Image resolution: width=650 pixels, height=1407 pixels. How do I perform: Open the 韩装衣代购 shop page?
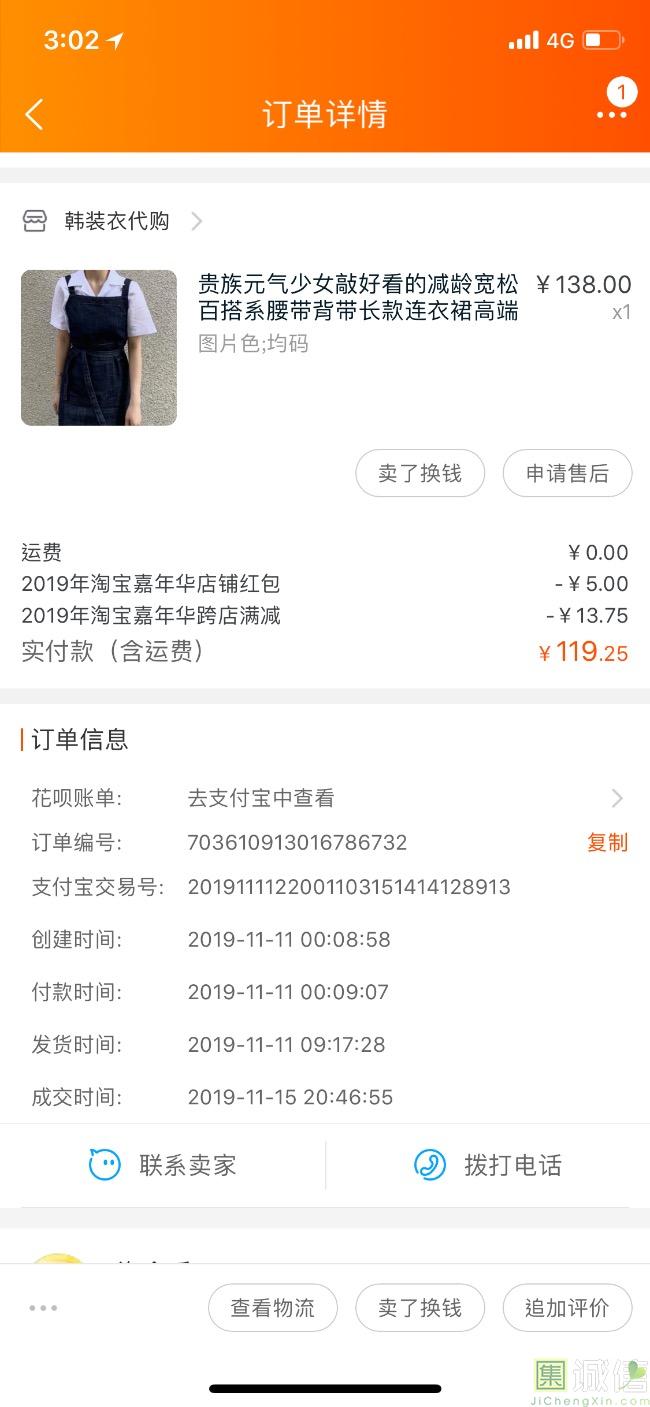coord(116,221)
